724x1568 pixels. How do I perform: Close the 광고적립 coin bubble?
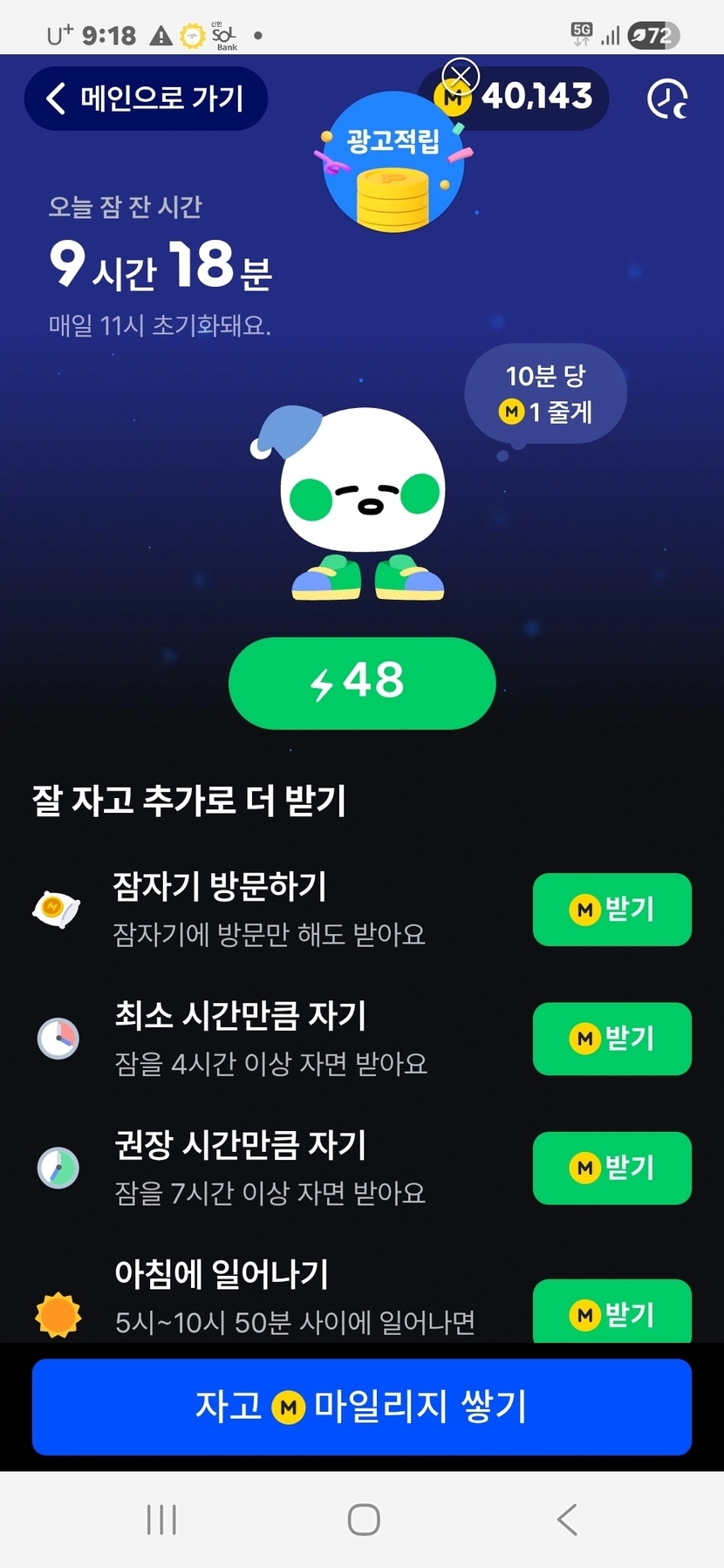461,76
